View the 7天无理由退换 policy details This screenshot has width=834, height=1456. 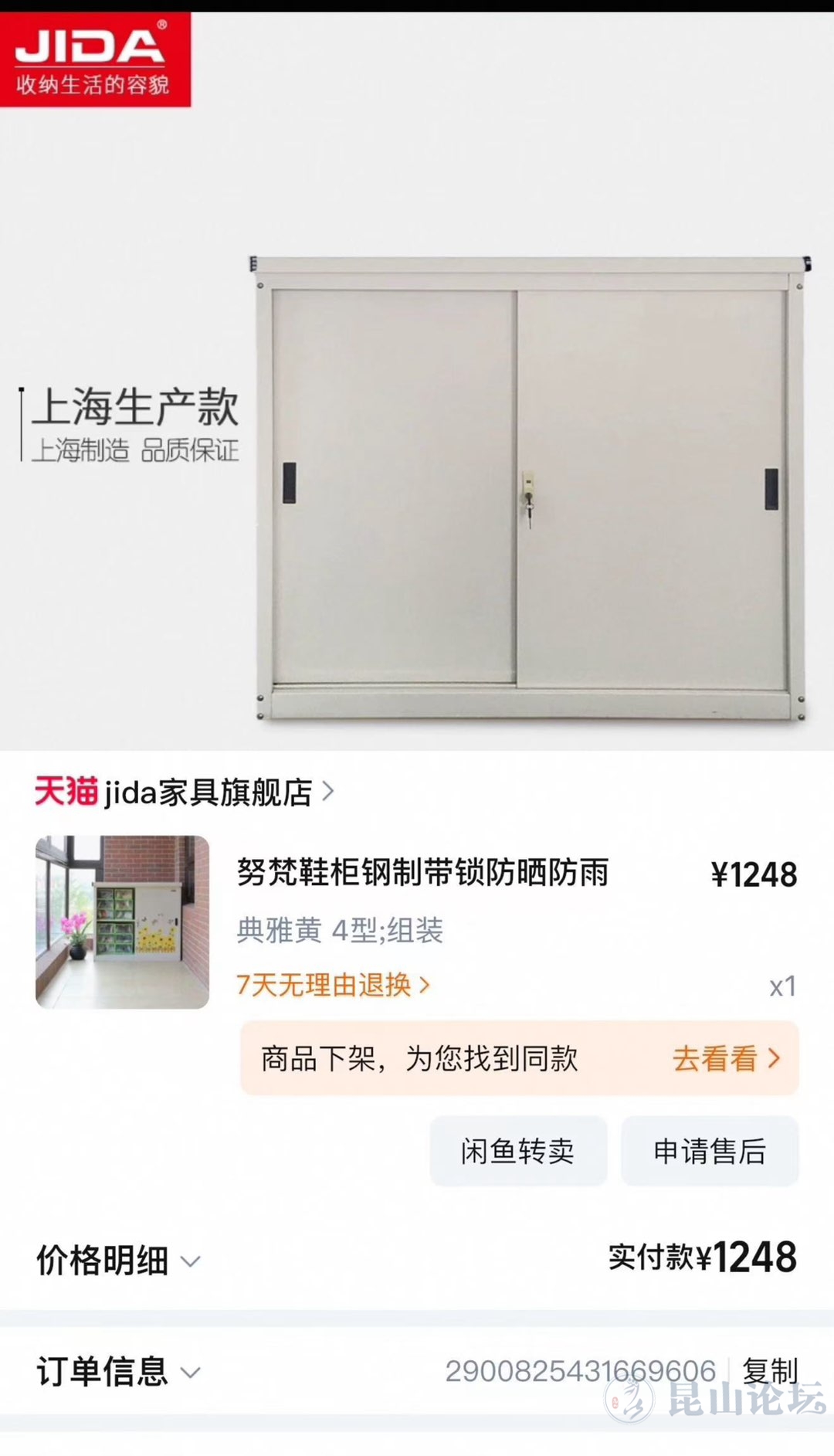[332, 985]
